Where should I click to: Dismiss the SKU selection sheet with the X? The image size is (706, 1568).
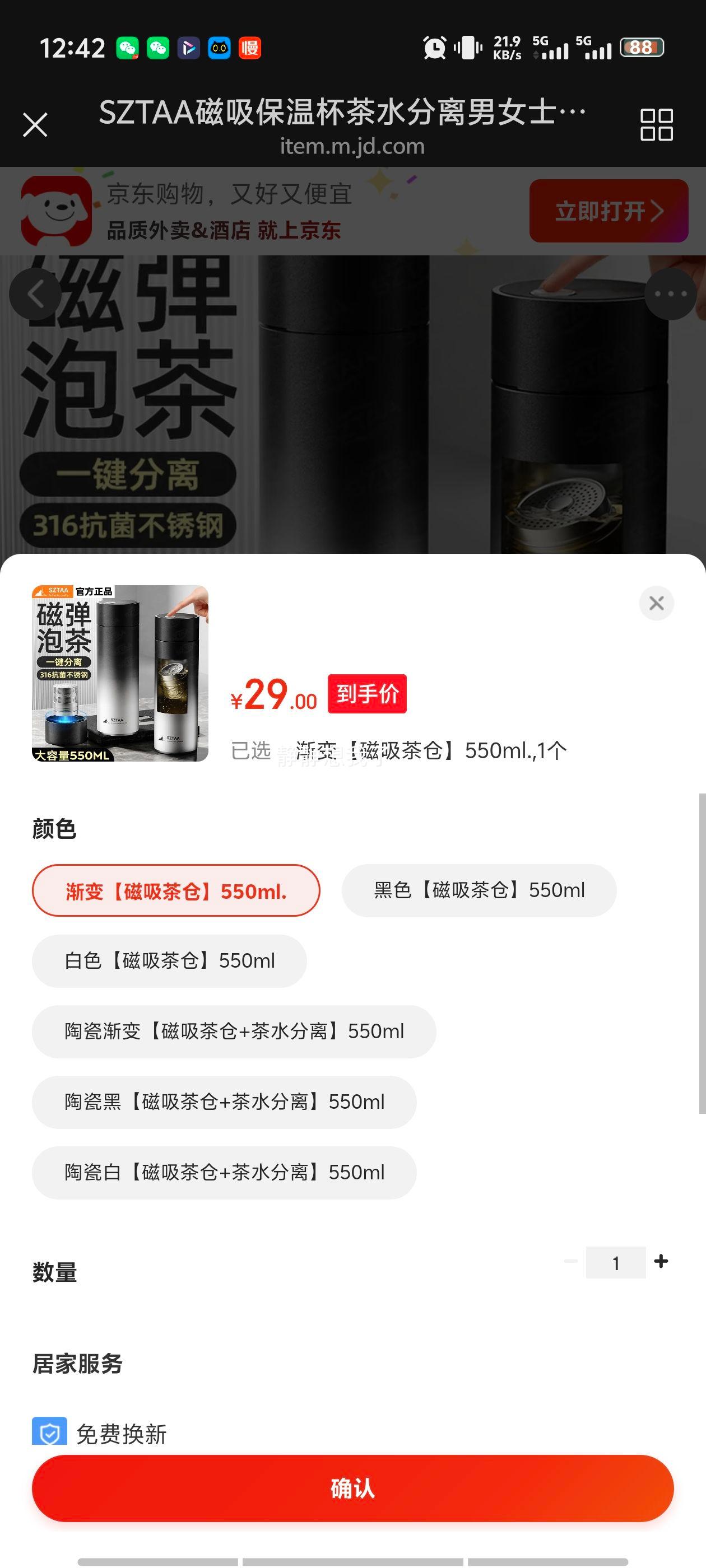click(x=656, y=603)
